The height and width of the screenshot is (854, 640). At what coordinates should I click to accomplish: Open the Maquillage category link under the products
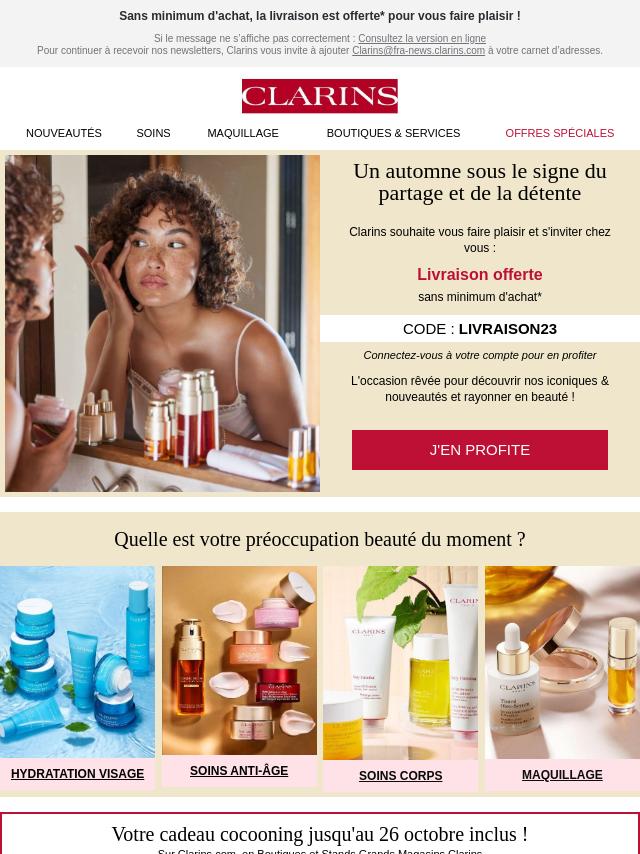click(562, 775)
